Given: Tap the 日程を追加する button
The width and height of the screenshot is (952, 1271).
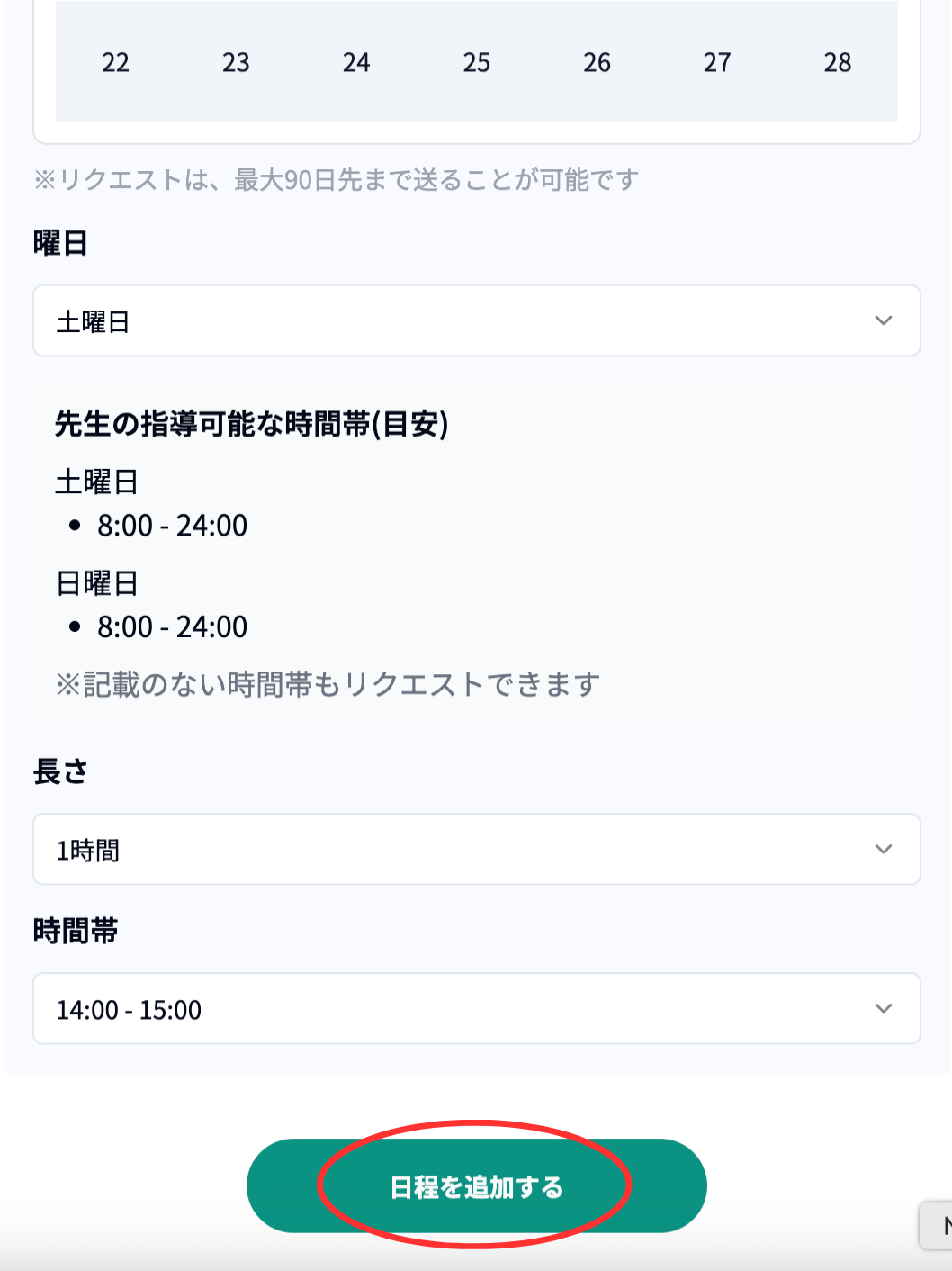Looking at the screenshot, I should coord(476,1186).
